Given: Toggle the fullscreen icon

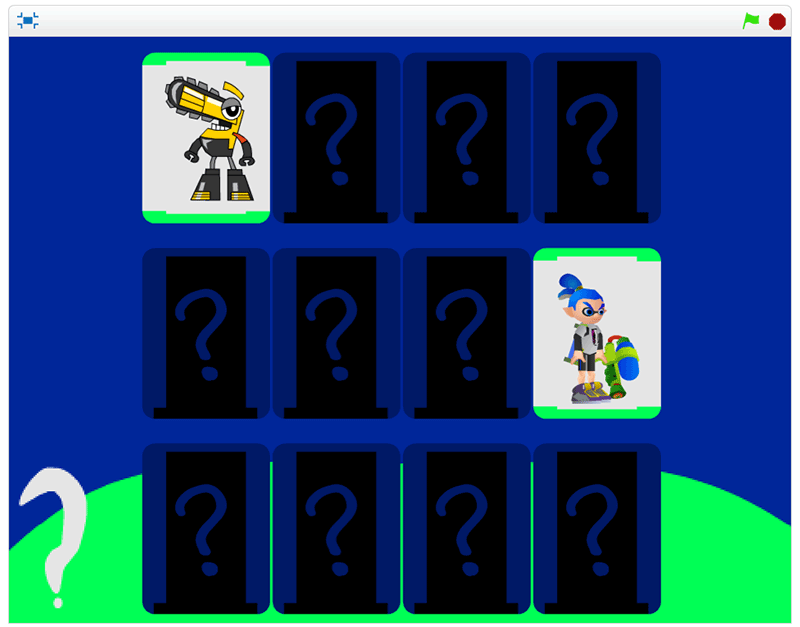Looking at the screenshot, I should [28, 20].
